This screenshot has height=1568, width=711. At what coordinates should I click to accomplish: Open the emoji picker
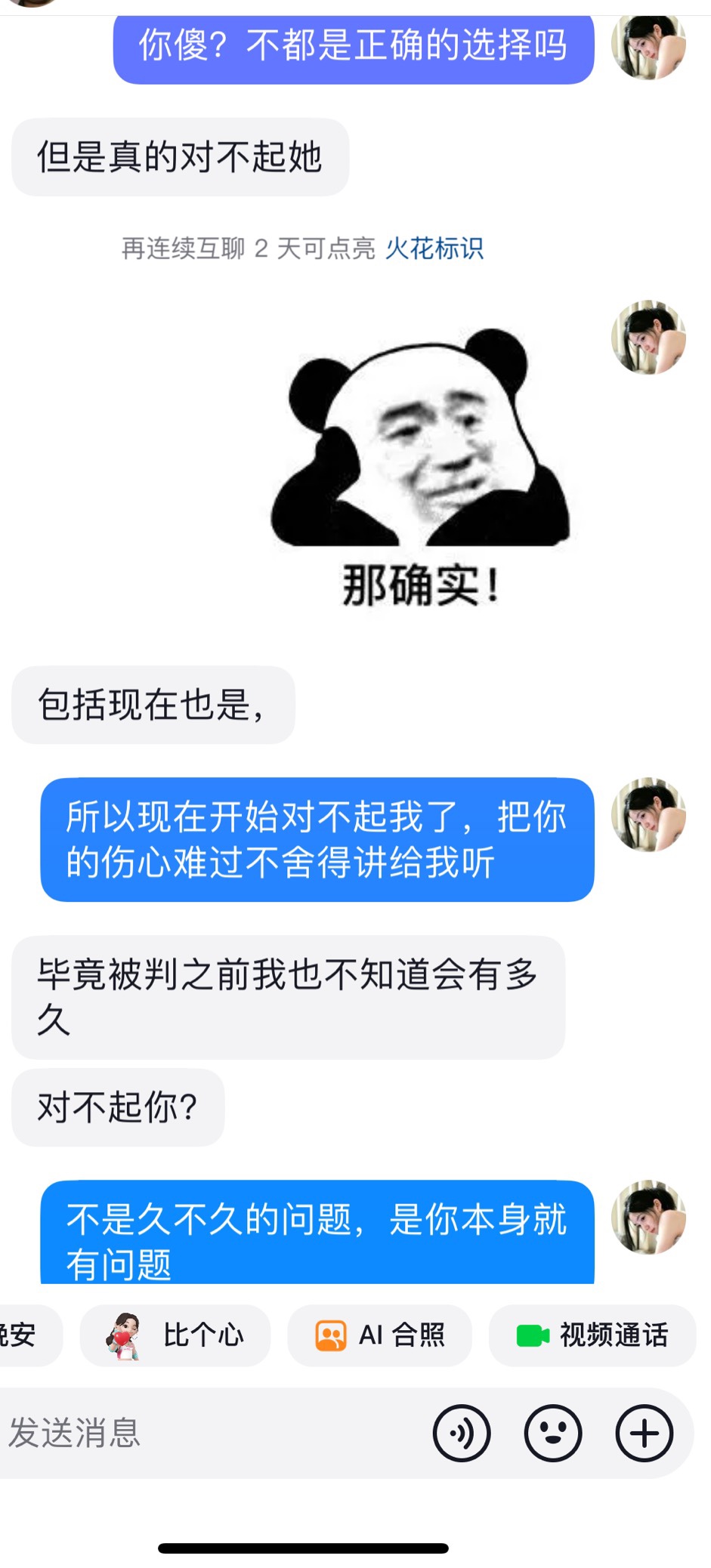click(553, 1433)
